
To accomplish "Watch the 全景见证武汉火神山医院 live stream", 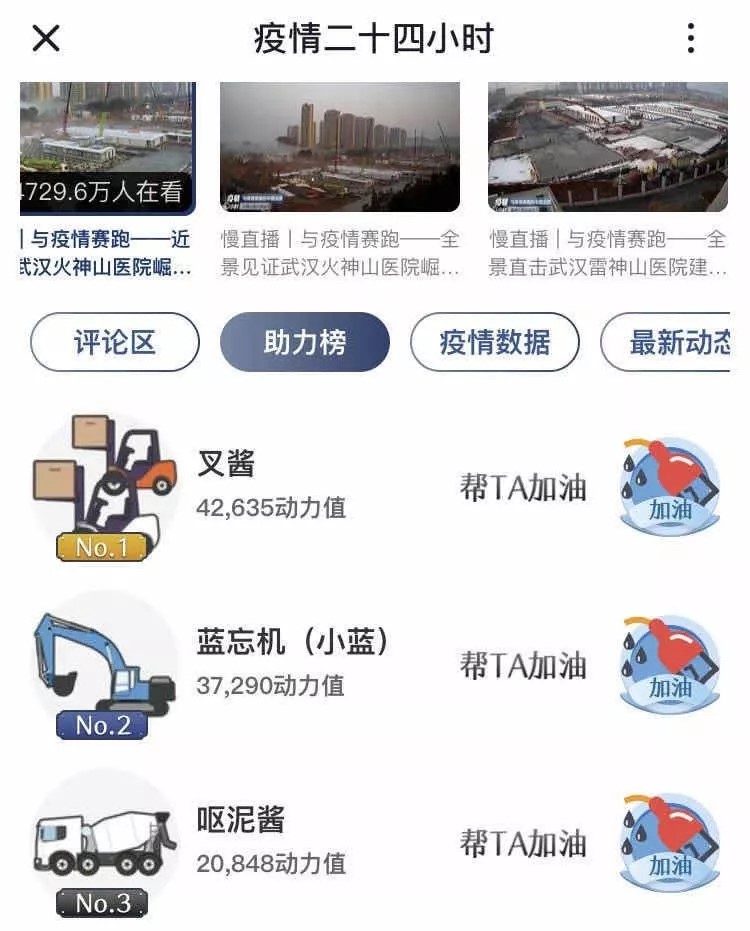I will [340, 148].
